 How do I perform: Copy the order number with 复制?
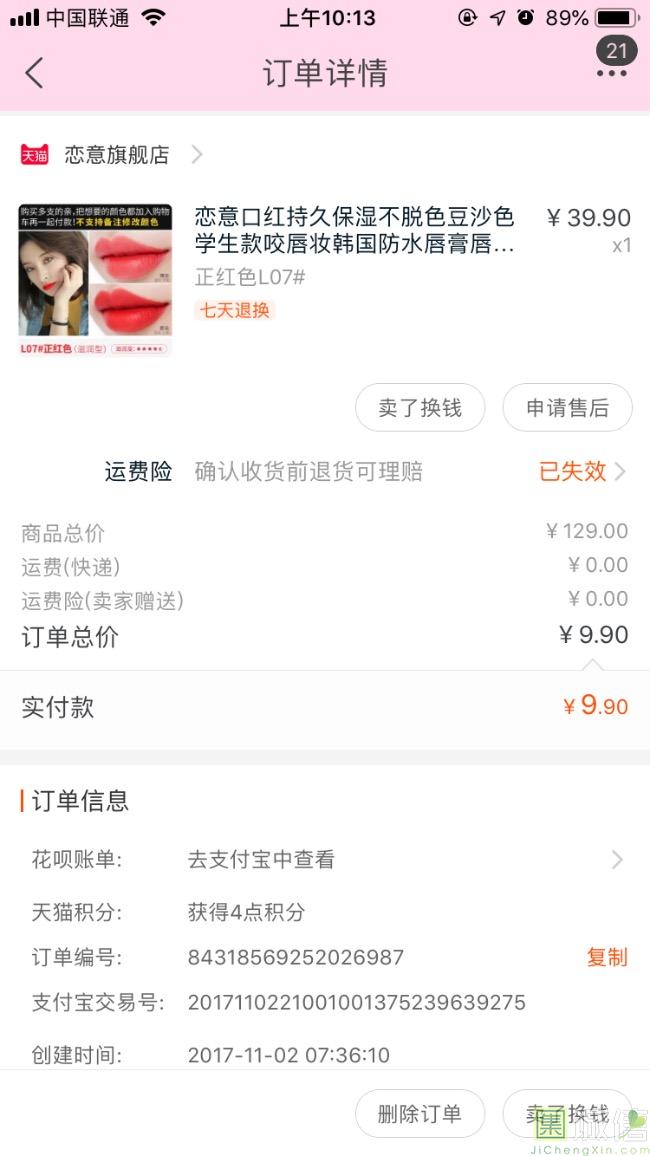[x=606, y=957]
